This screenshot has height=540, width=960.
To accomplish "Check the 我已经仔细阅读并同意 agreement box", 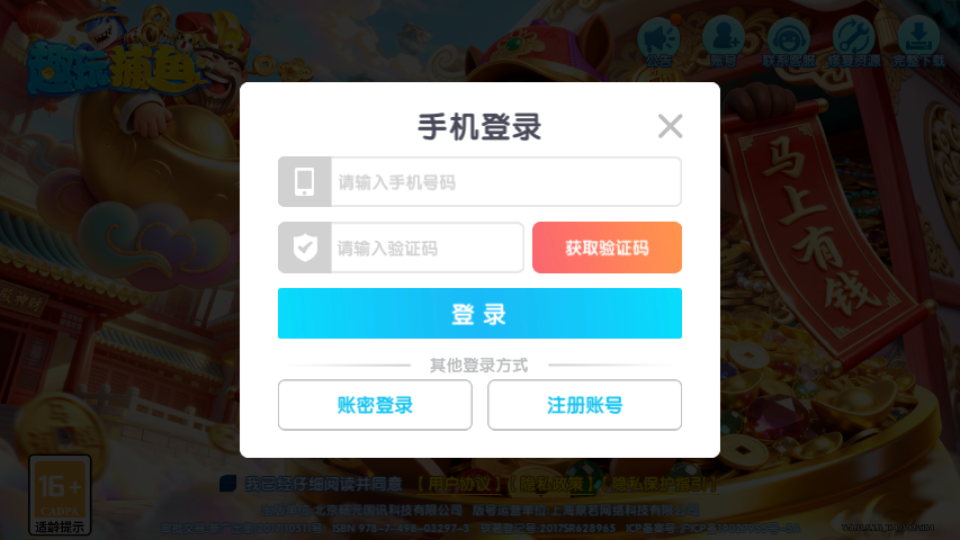I will click(228, 483).
